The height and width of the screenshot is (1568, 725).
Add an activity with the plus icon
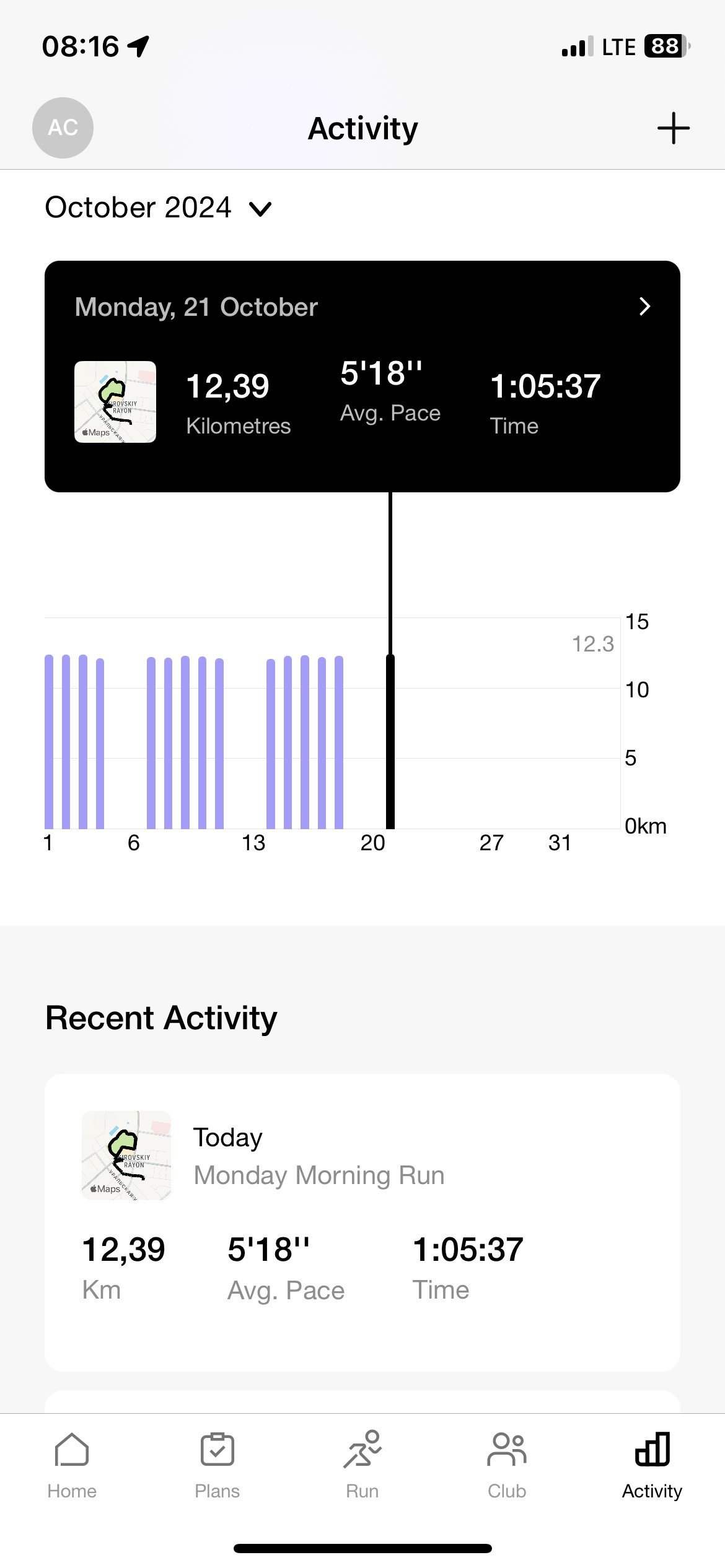(x=673, y=128)
